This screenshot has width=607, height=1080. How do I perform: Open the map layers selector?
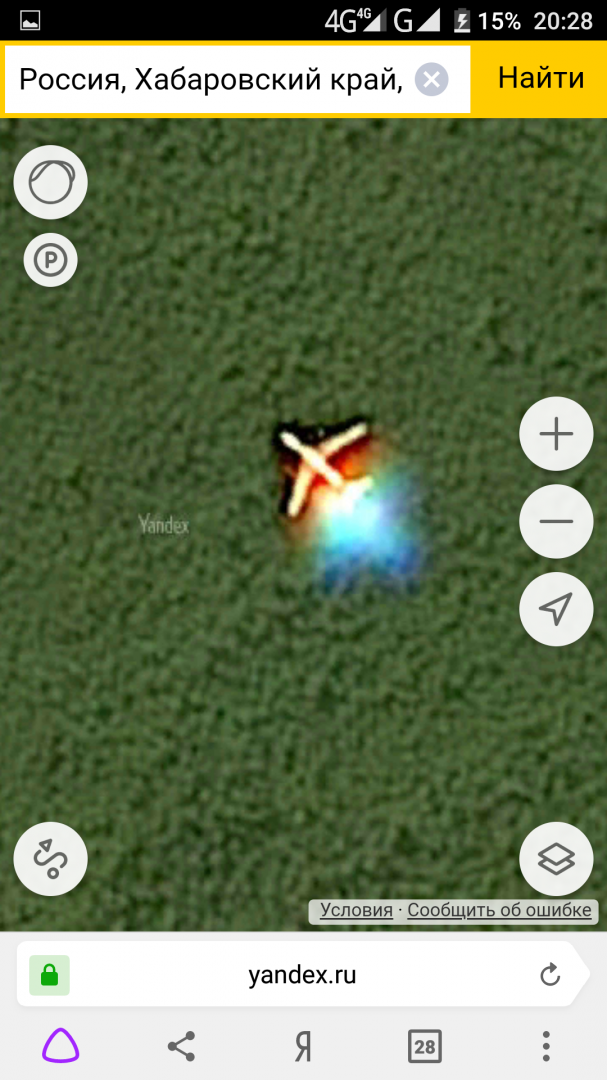click(556, 858)
